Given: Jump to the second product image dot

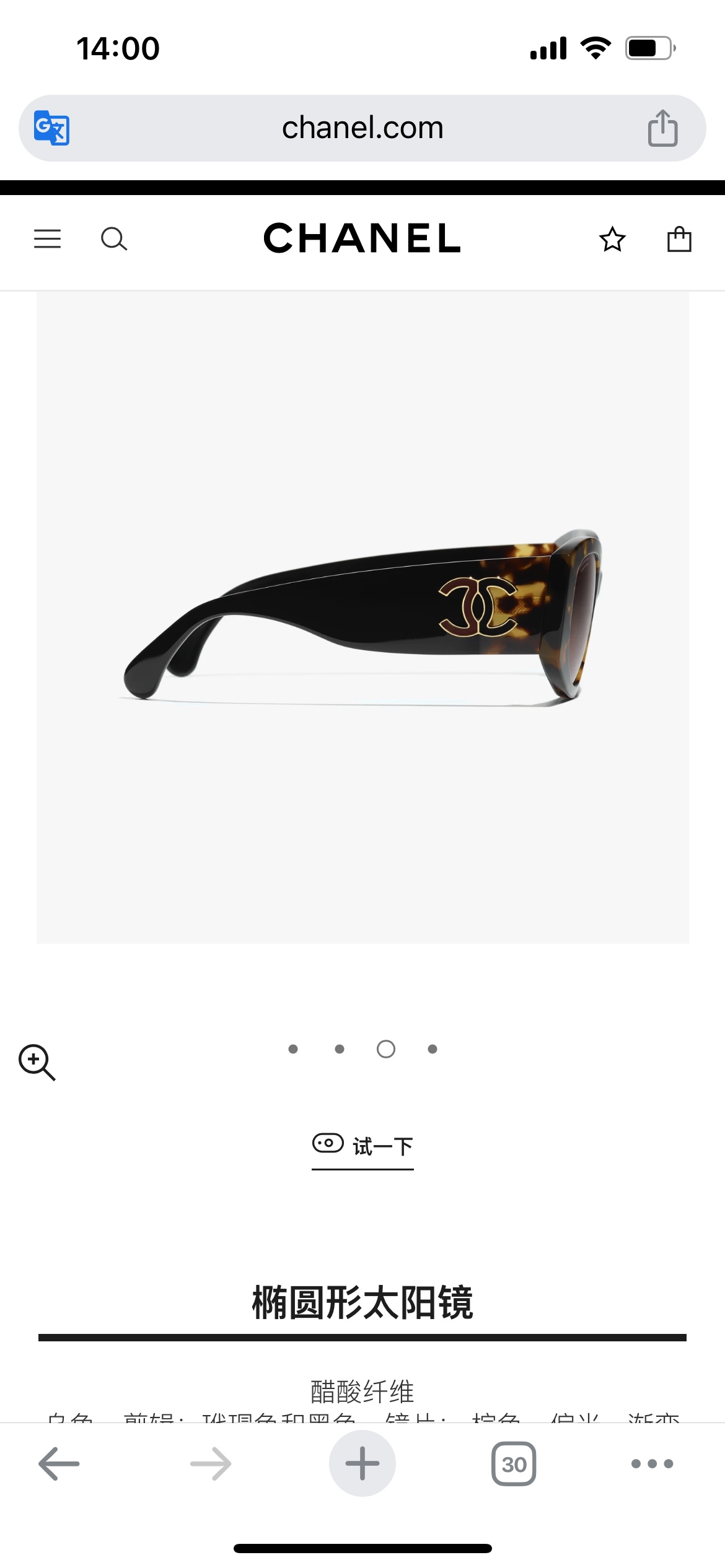Looking at the screenshot, I should (340, 1049).
